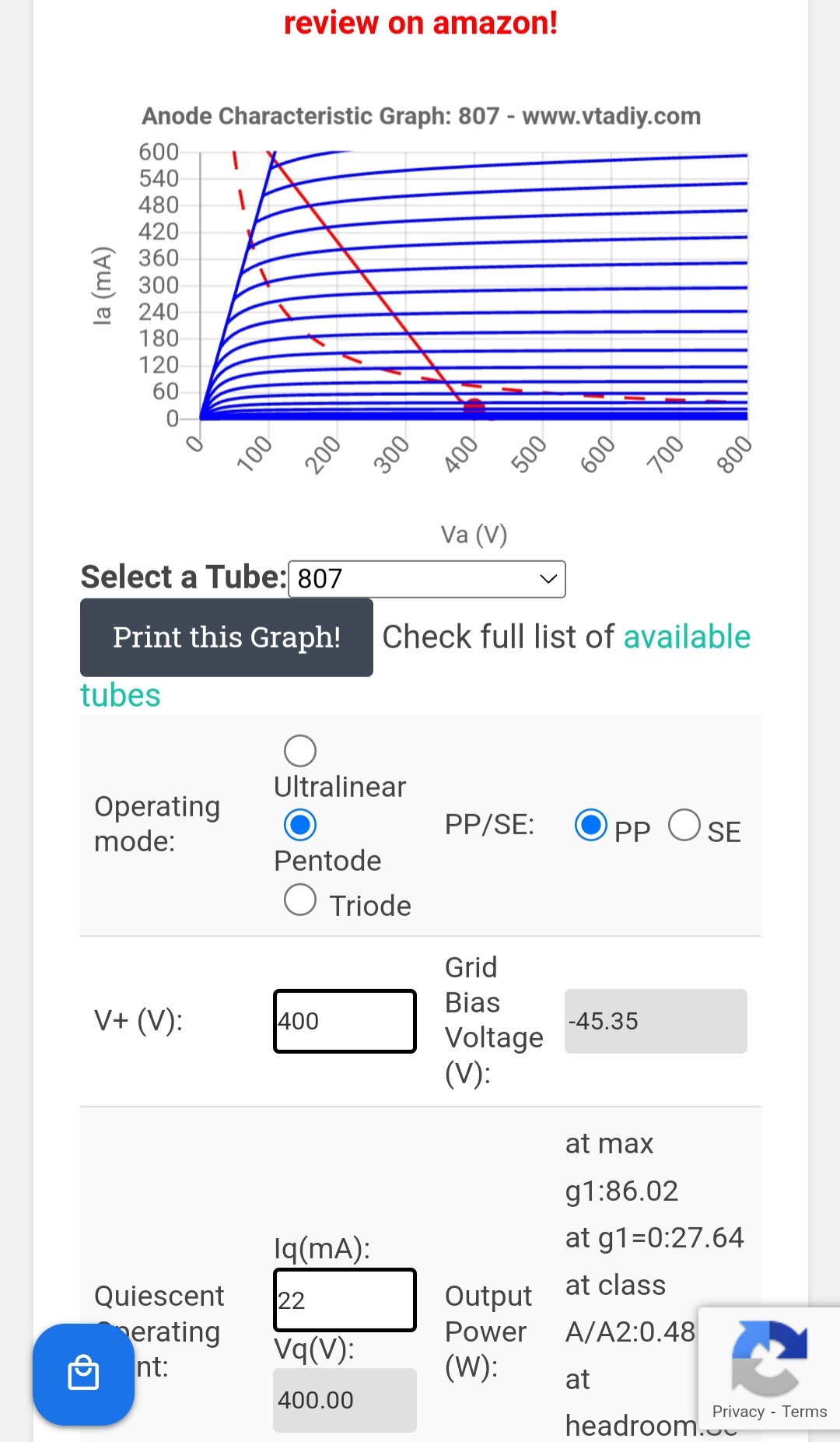Select the Pentode radio button
This screenshot has width=840, height=1442.
pos(300,825)
